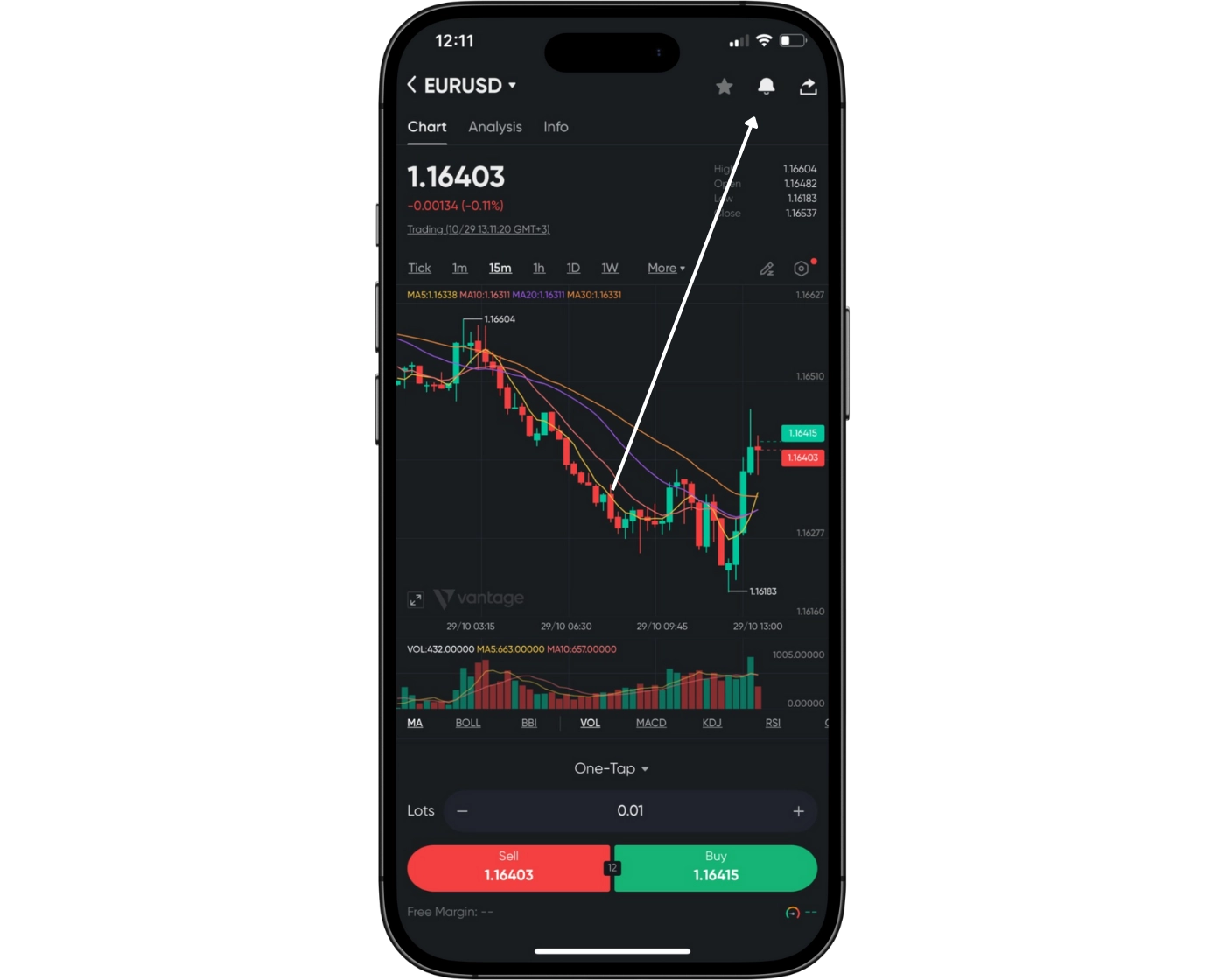
Task: Increase lots with the plus button
Action: pos(798,811)
